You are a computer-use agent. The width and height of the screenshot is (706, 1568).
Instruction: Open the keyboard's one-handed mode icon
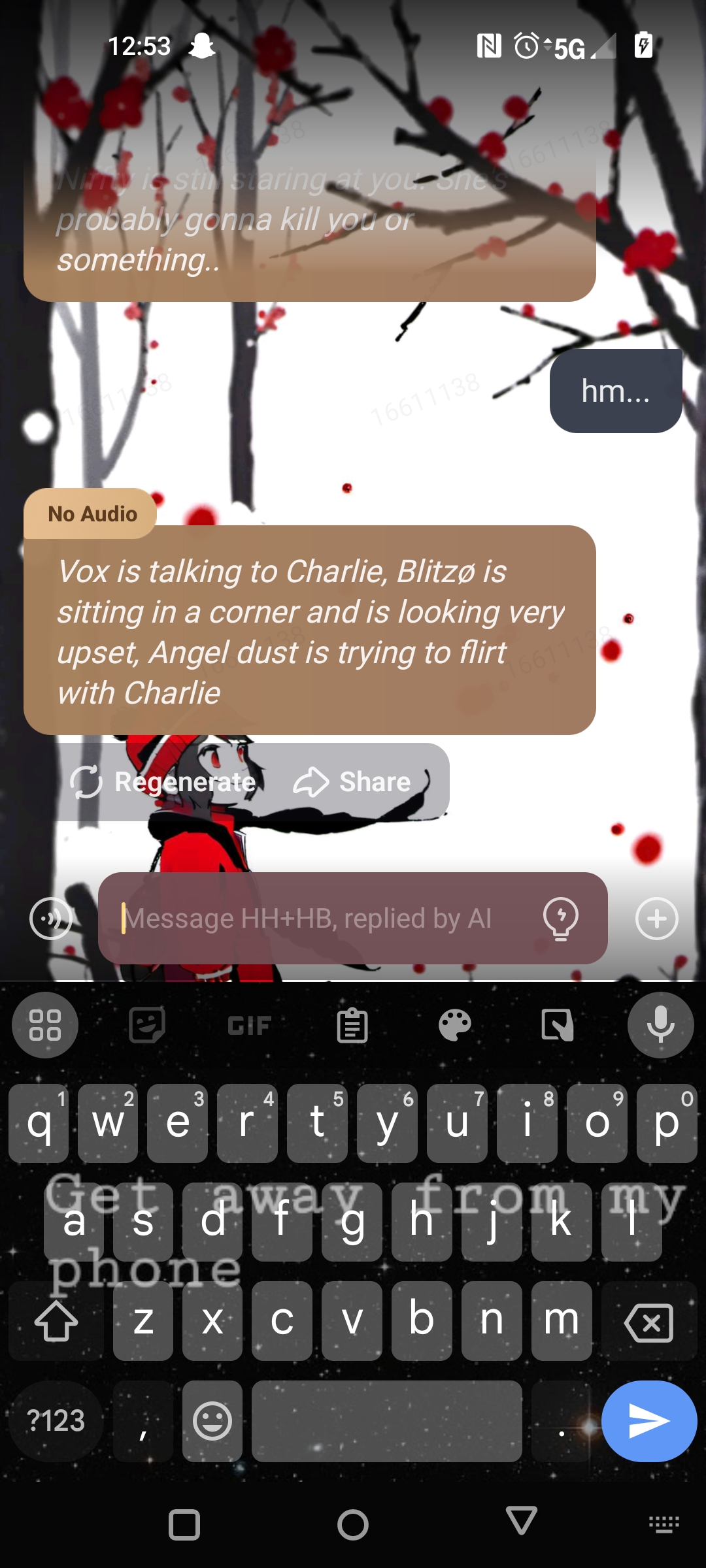click(x=557, y=1025)
